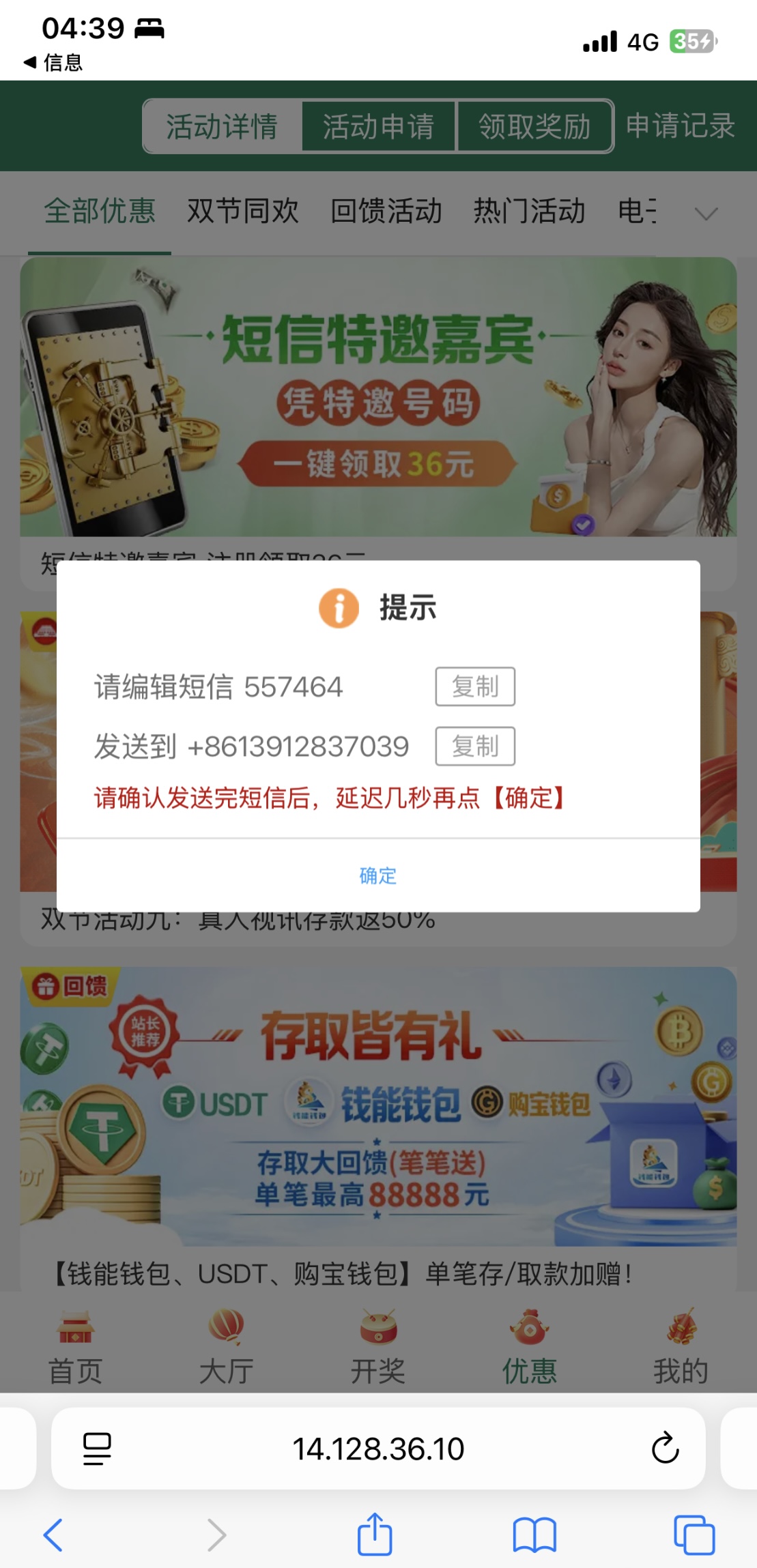Select the 双节同欢 category tab
This screenshot has width=757, height=1568.
(x=243, y=211)
